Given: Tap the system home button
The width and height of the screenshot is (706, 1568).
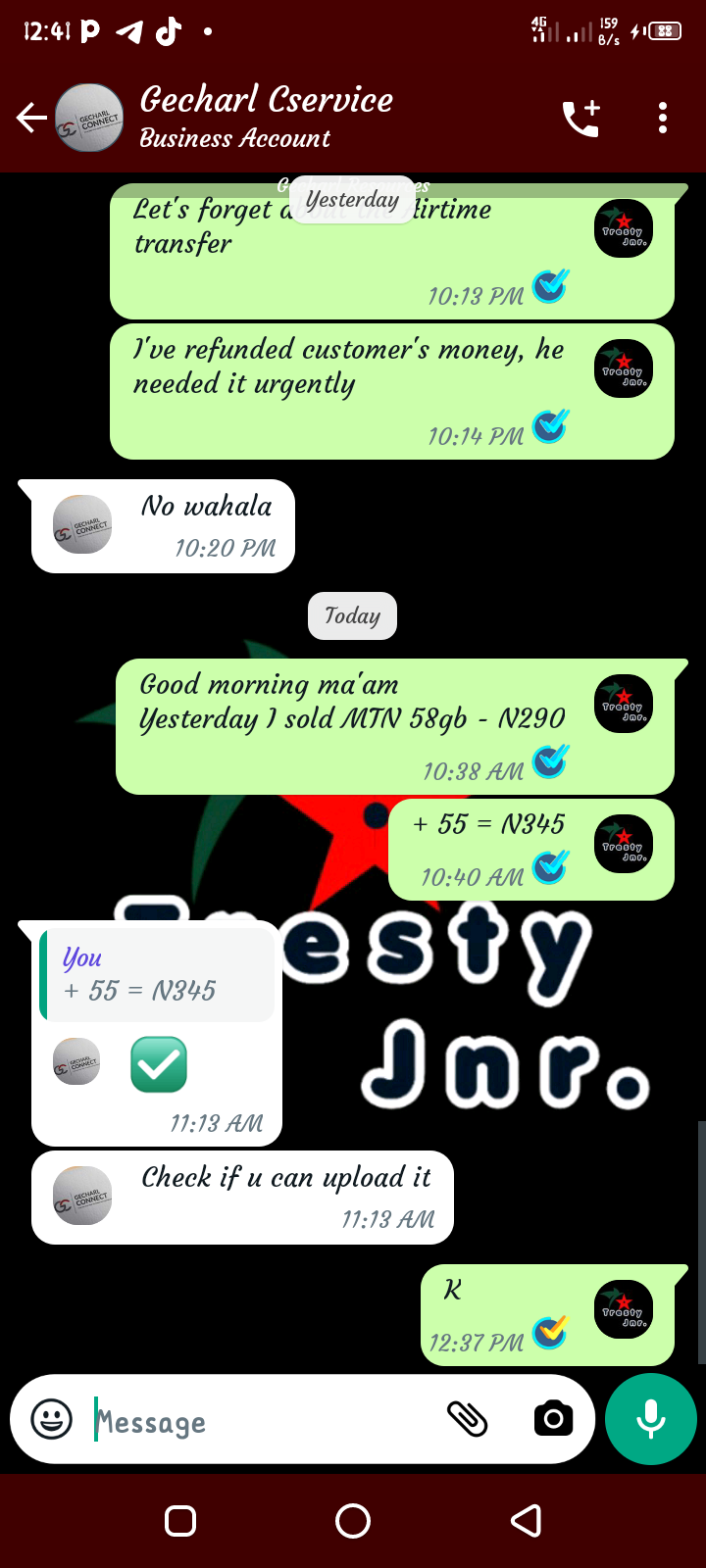Looking at the screenshot, I should tap(353, 1521).
